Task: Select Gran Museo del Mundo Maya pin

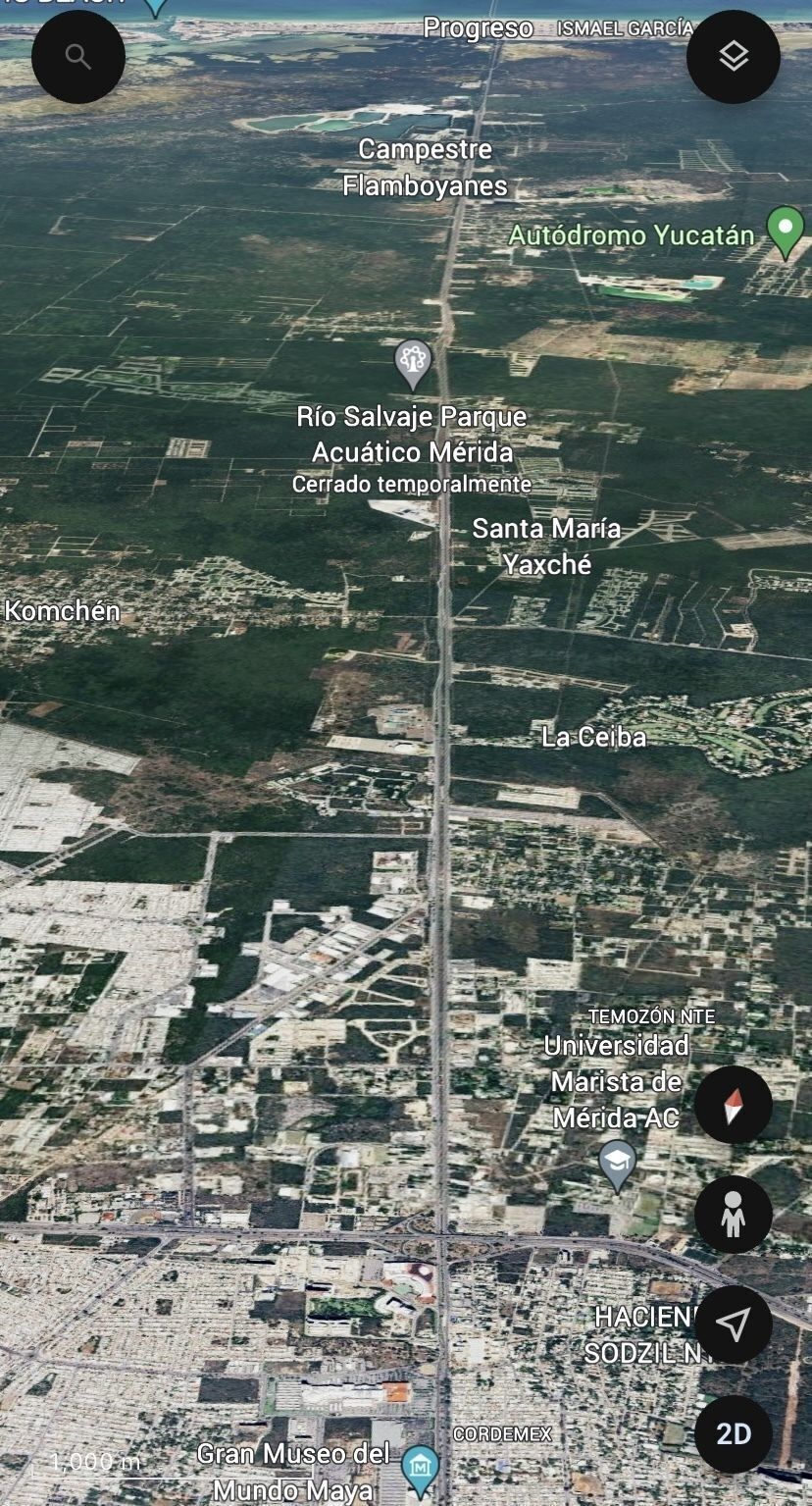Action: [421, 1469]
